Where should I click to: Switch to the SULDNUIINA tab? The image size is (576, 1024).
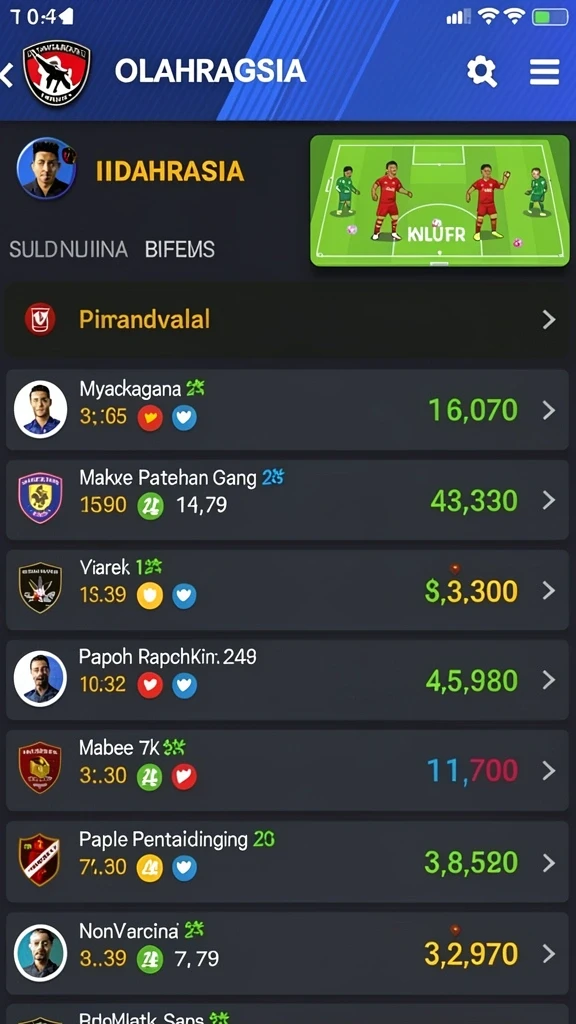(x=69, y=249)
